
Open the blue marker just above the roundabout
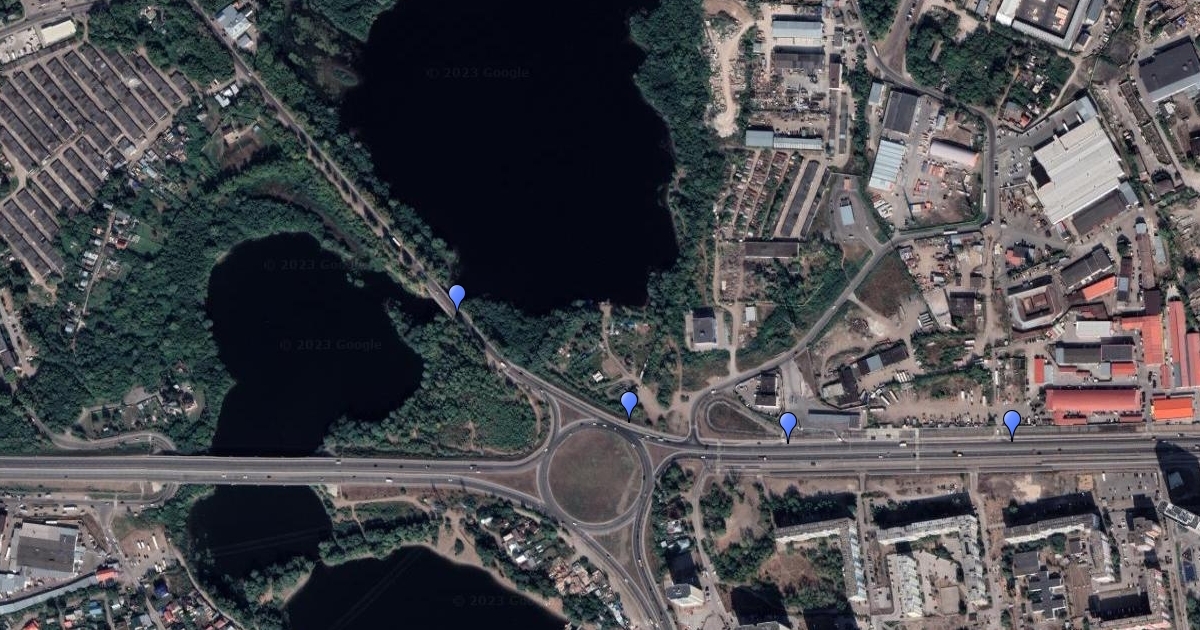coord(629,404)
